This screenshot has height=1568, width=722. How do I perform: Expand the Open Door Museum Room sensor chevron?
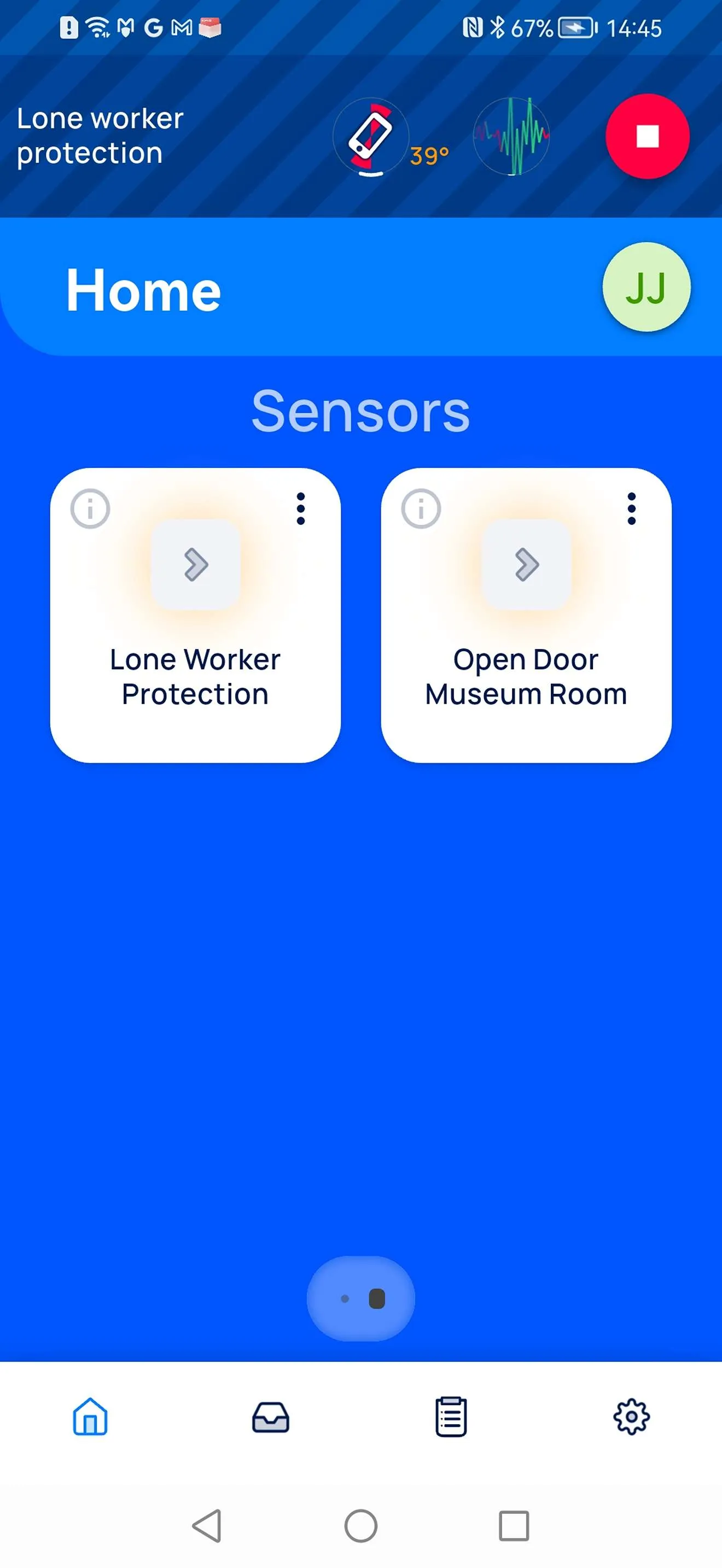[527, 565]
